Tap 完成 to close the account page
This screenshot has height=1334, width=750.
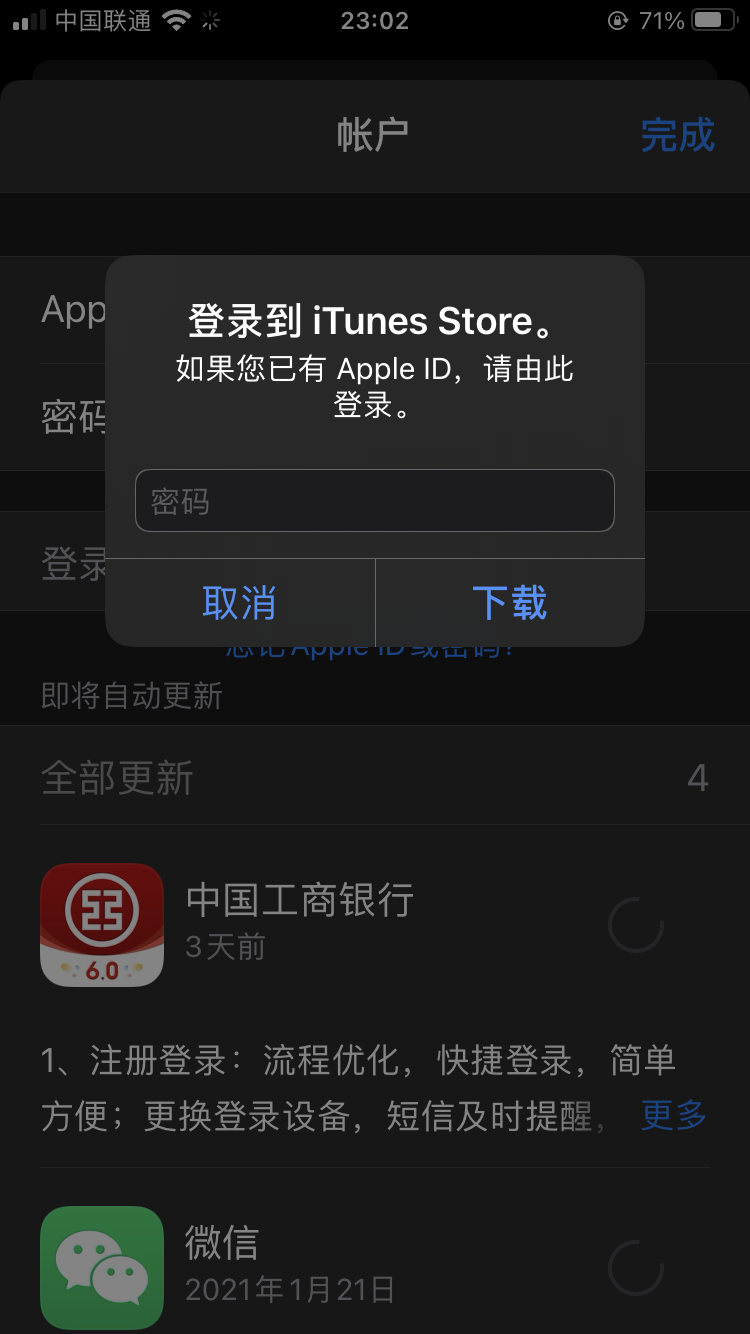[677, 135]
